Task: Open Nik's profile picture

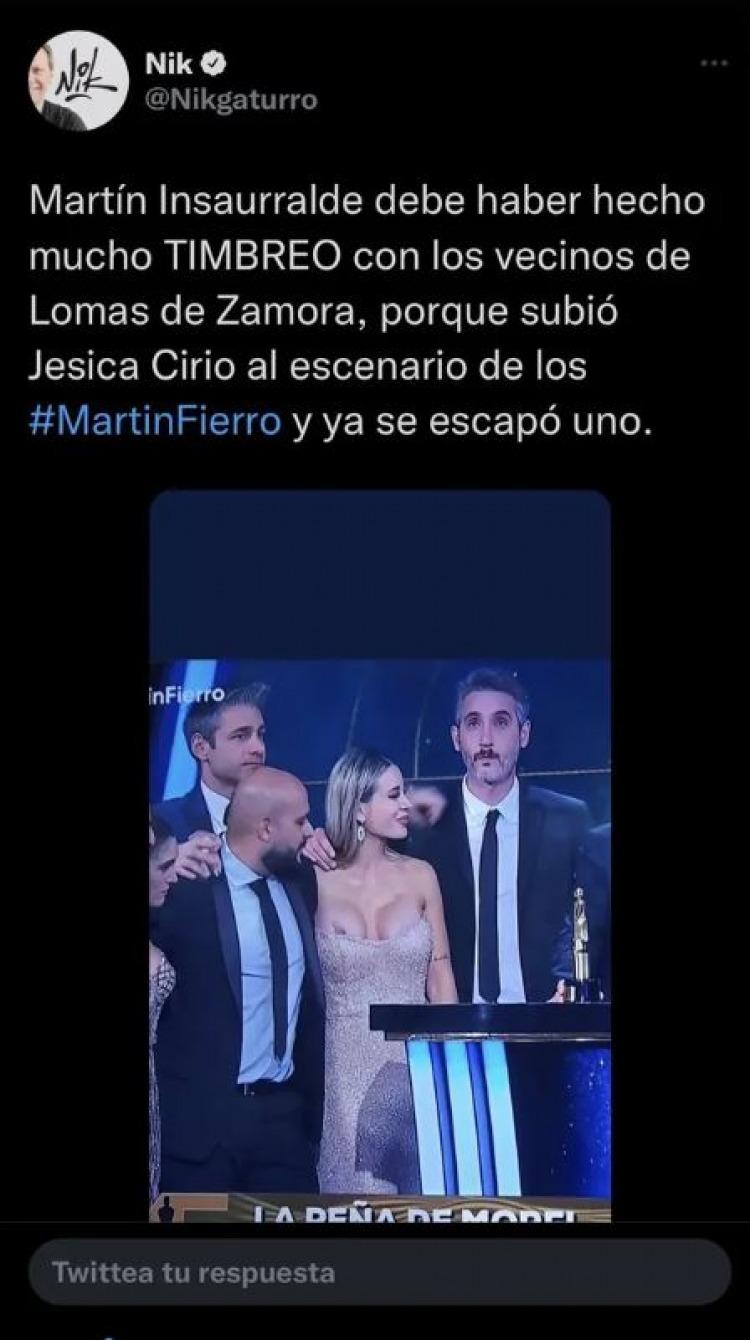Action: pyautogui.click(x=78, y=81)
